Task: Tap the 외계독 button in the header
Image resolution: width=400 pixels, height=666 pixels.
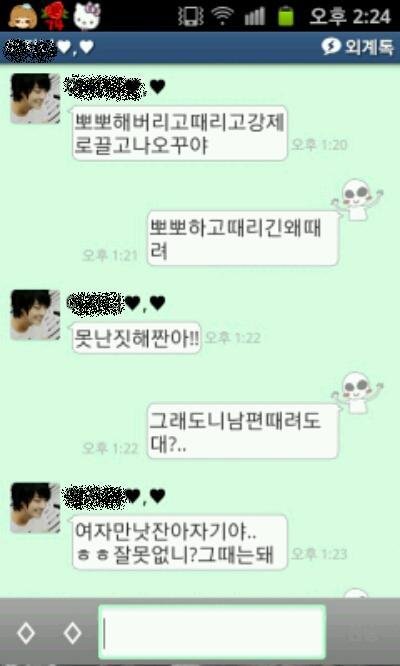Action: (358, 47)
